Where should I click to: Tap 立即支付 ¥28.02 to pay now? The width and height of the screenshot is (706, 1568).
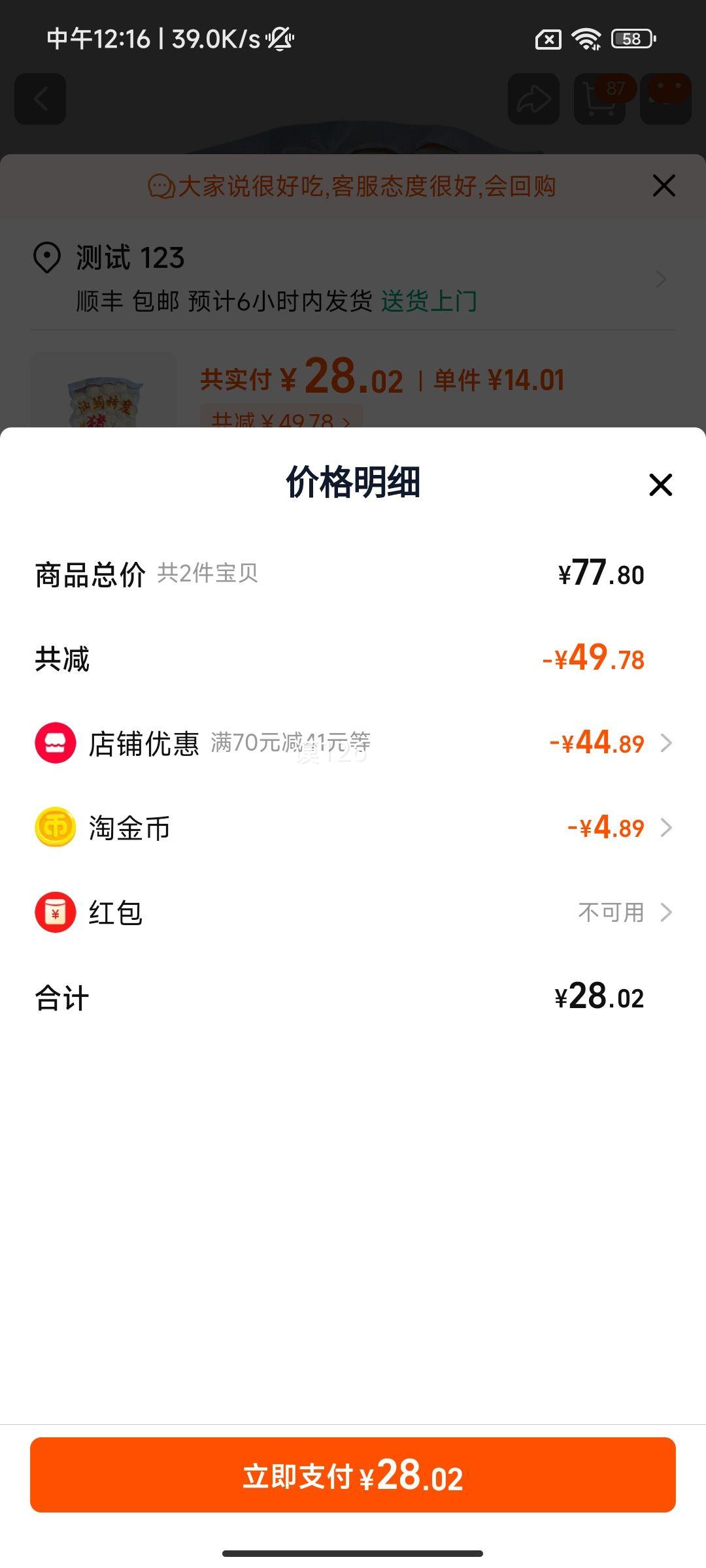click(353, 1475)
